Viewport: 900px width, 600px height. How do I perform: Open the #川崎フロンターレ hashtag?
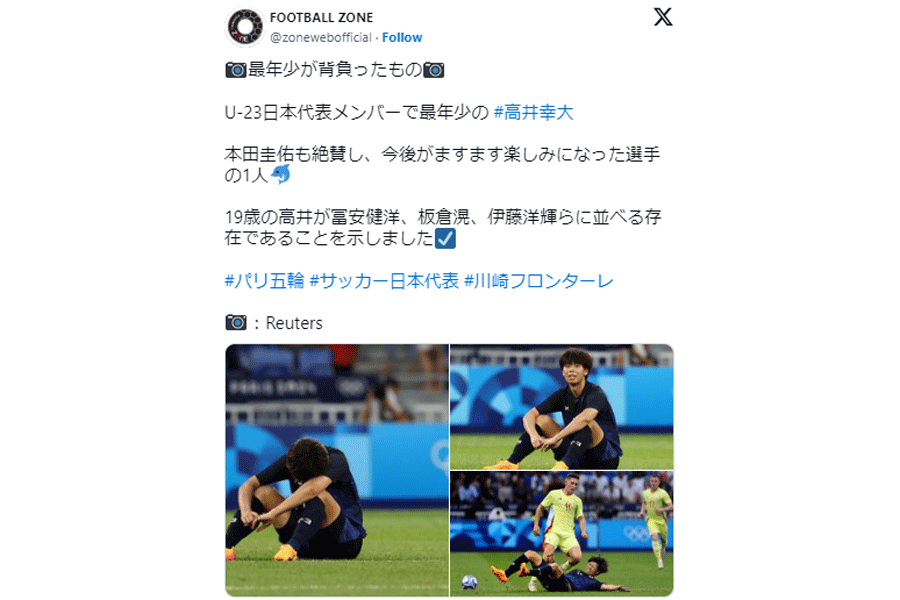pos(538,281)
